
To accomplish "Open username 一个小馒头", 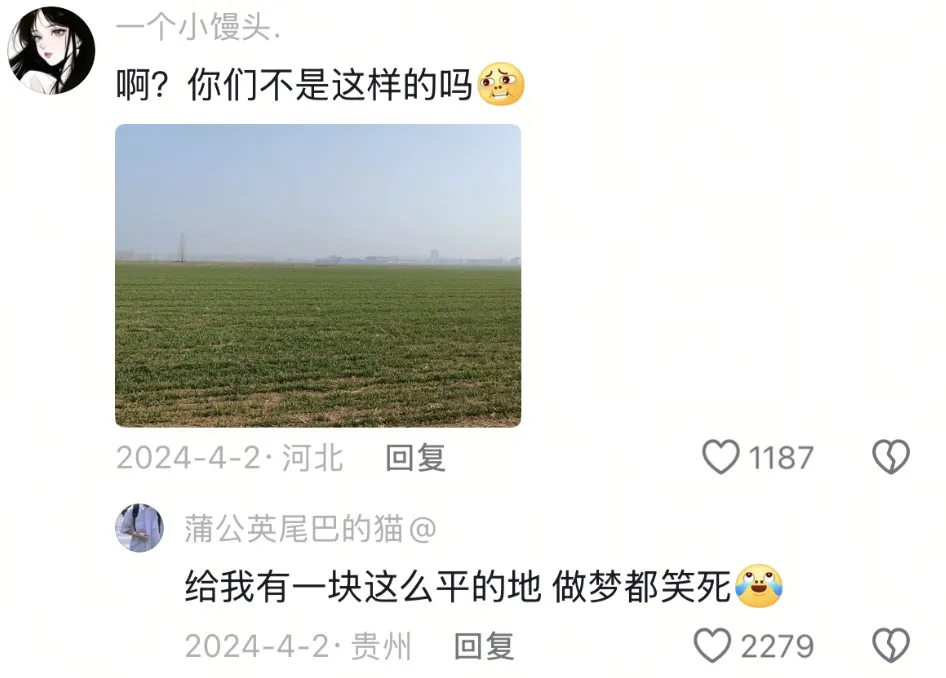I will click(x=198, y=29).
